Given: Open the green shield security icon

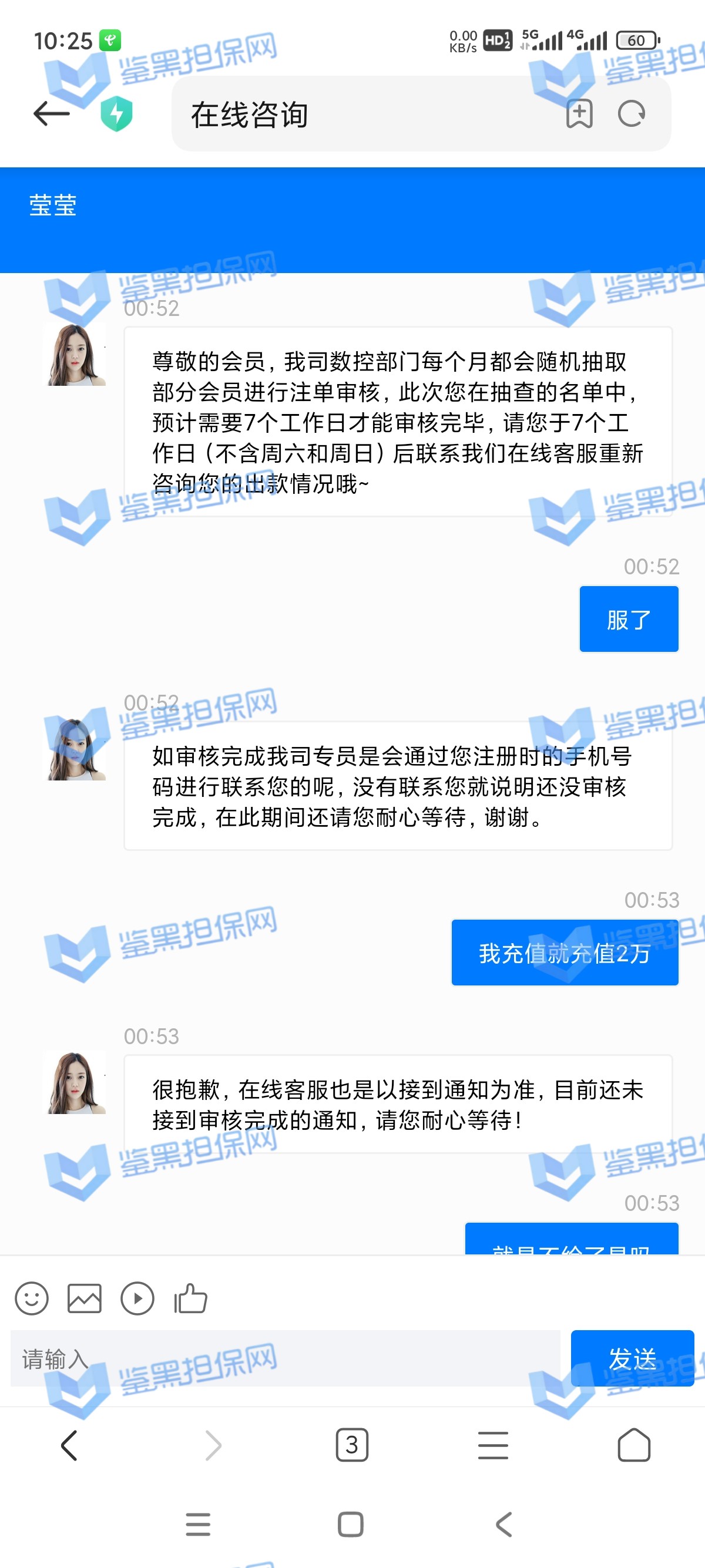Looking at the screenshot, I should click(x=116, y=113).
